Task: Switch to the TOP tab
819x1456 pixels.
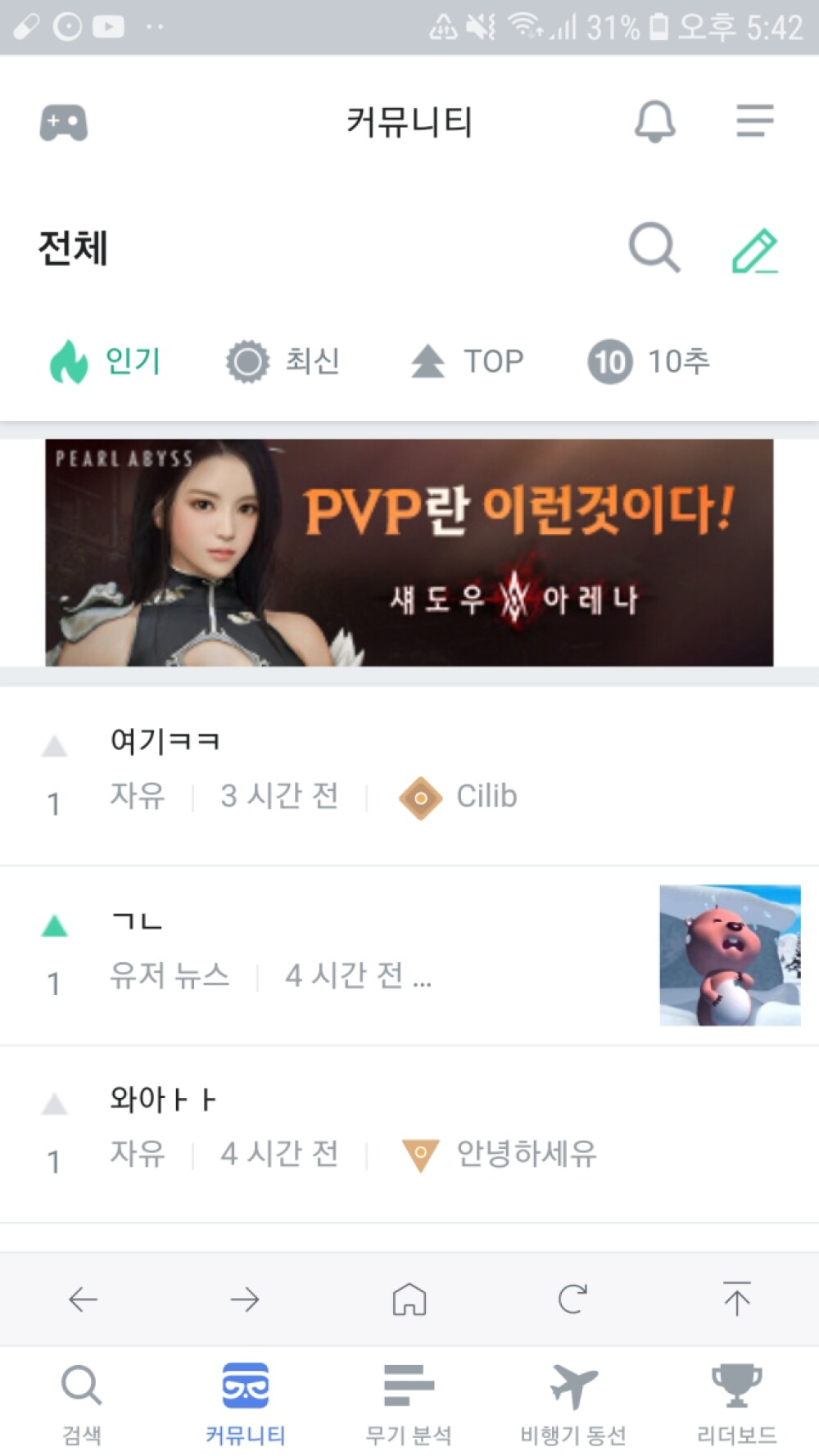Action: (x=468, y=361)
